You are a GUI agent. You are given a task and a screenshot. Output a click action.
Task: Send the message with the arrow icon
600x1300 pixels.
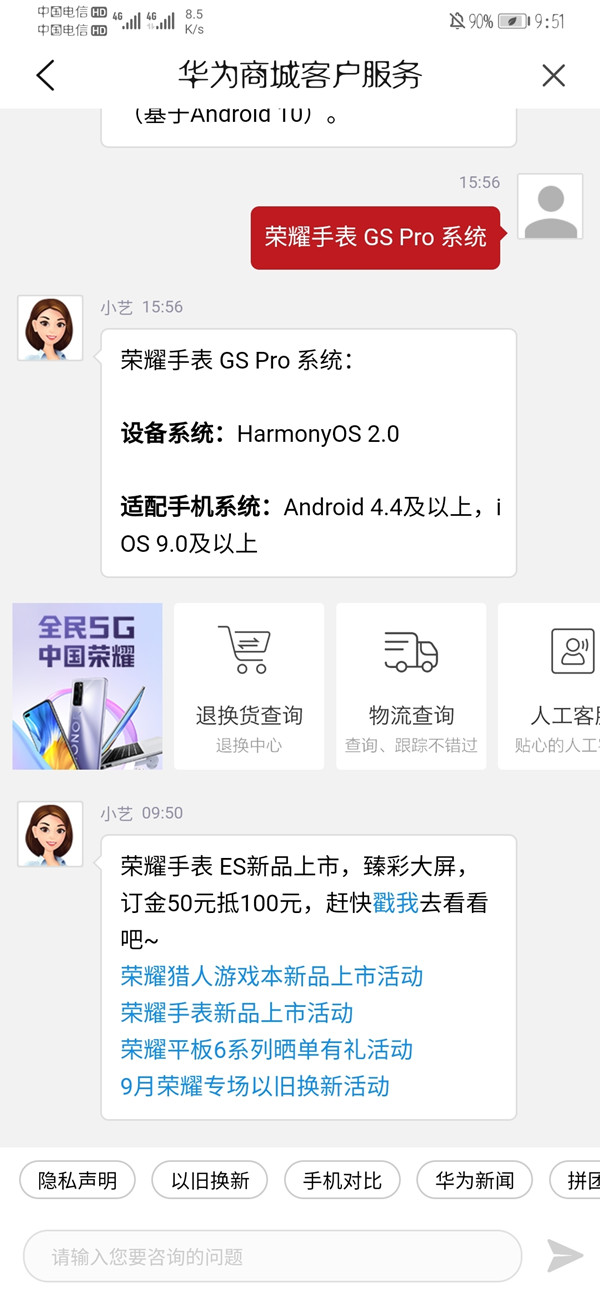(565, 1256)
